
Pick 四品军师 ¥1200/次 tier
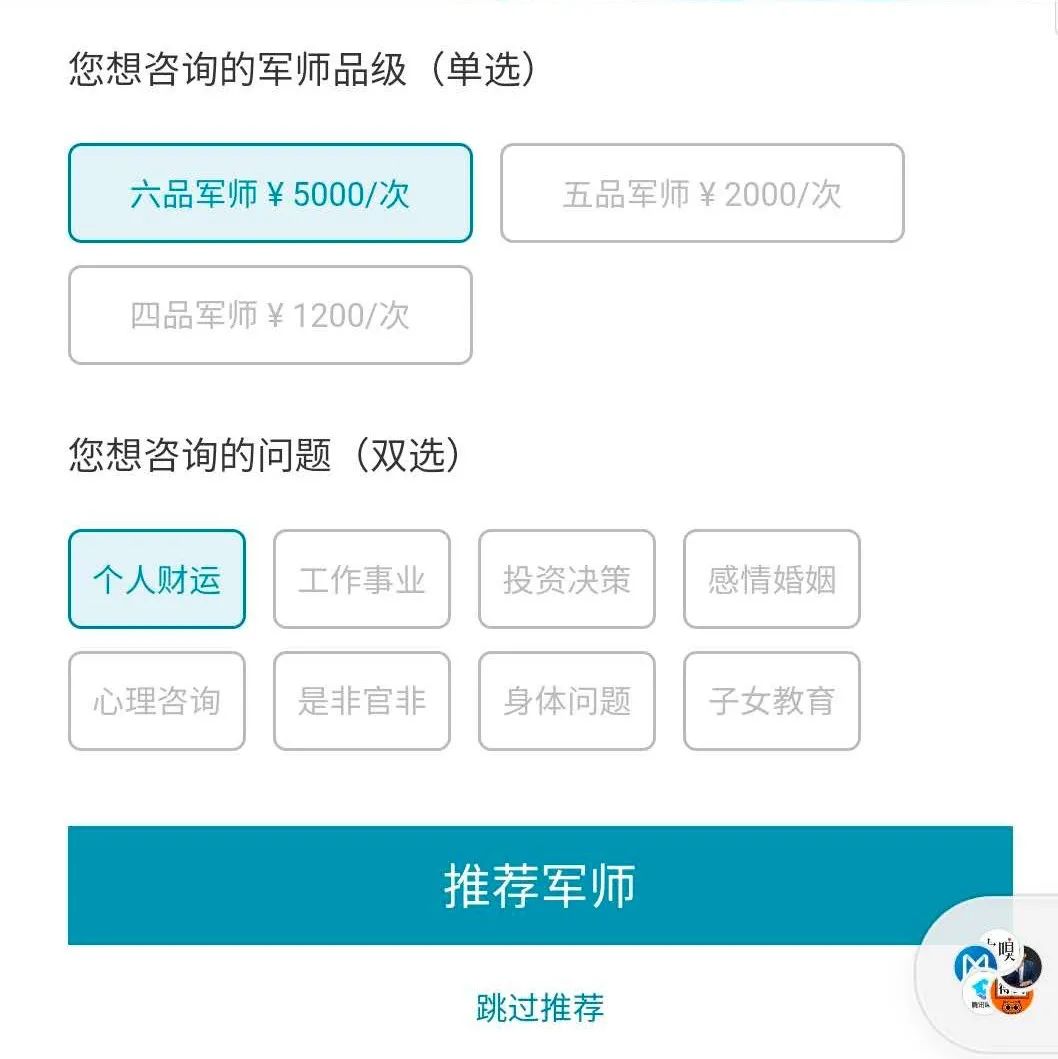(x=270, y=315)
